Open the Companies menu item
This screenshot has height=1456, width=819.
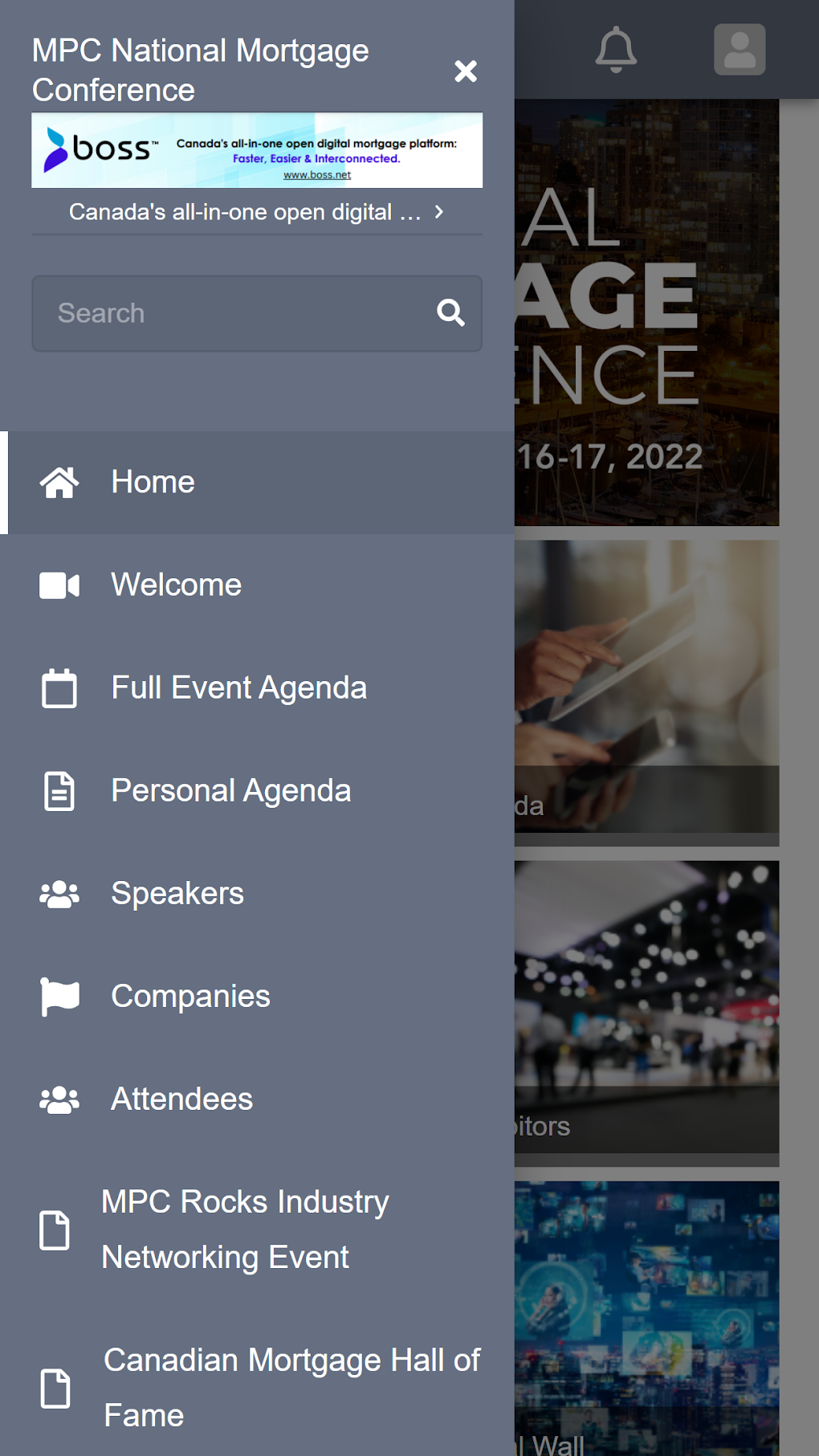point(190,997)
